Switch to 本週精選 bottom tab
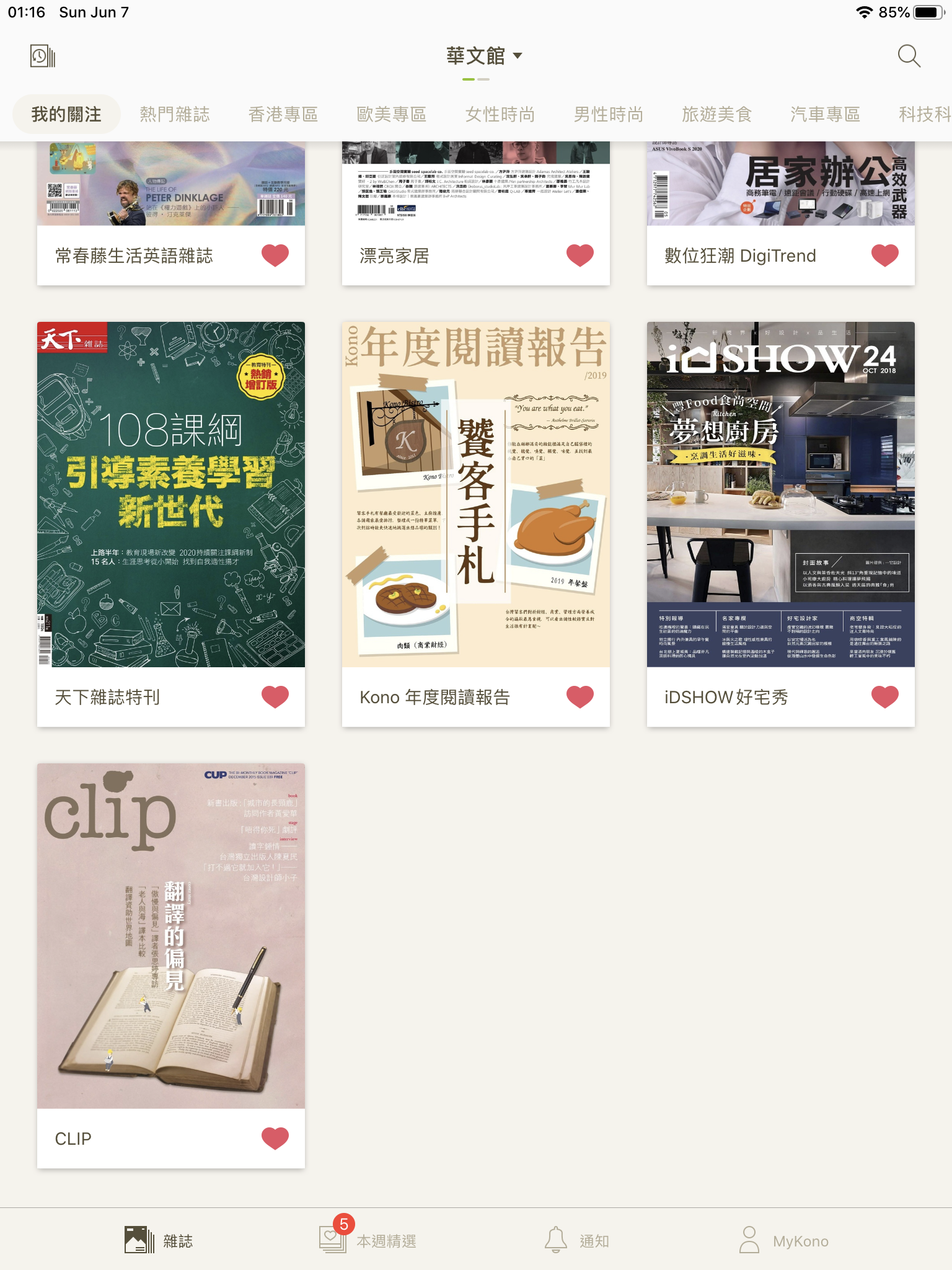Image resolution: width=952 pixels, height=1270 pixels. tap(368, 1240)
